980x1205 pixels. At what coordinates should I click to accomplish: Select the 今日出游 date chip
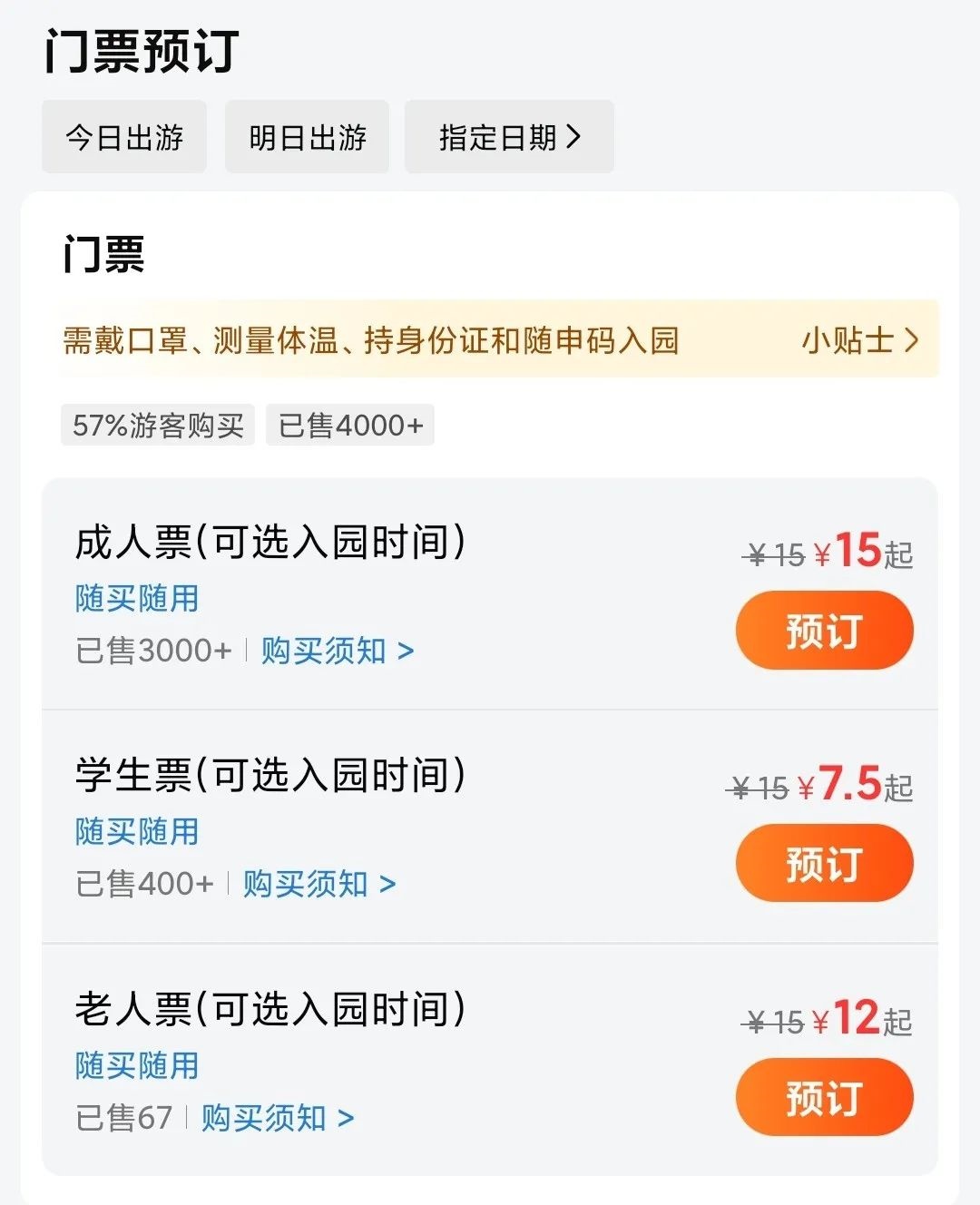pos(124,138)
